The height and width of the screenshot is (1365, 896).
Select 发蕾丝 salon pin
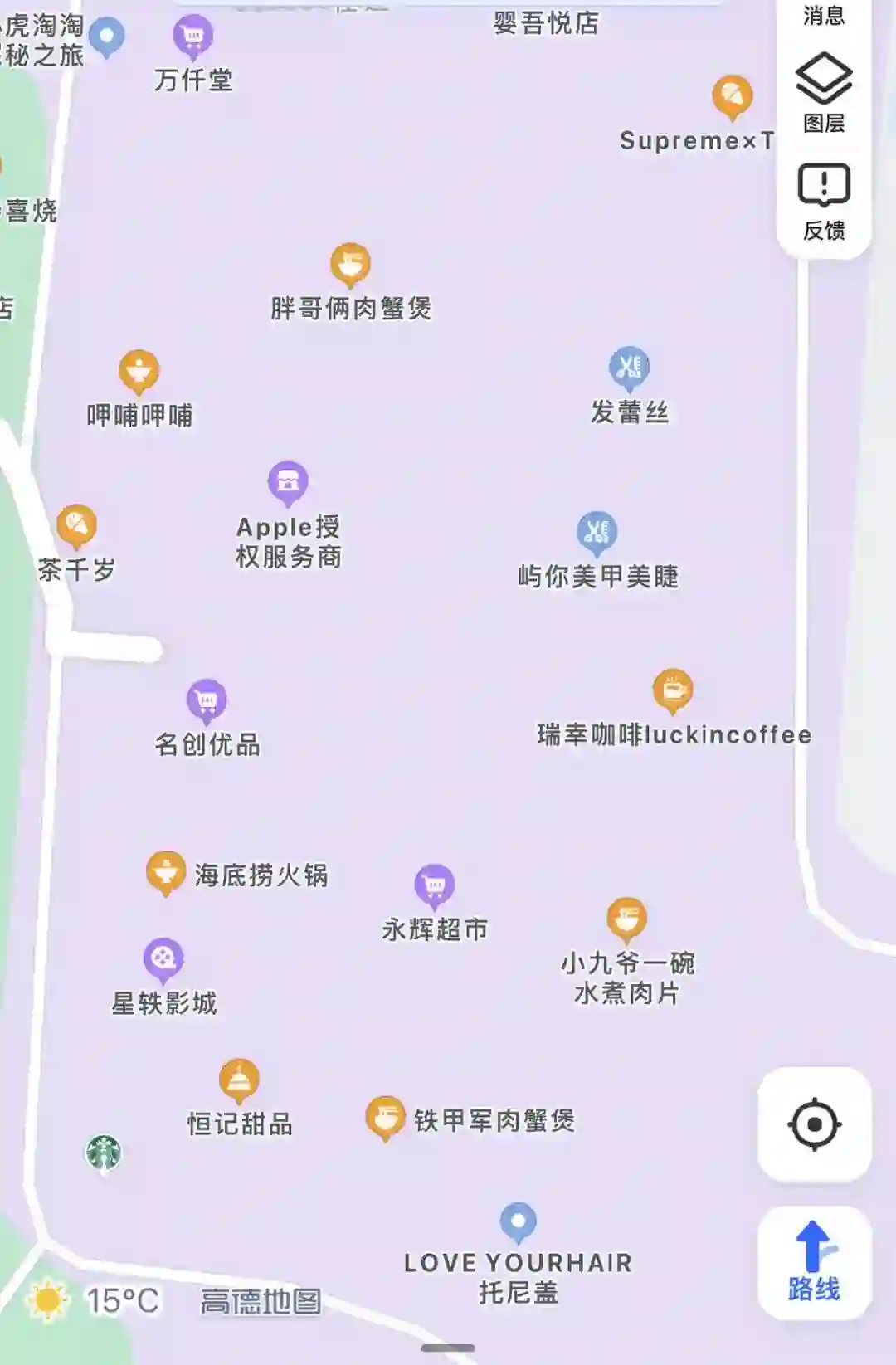[629, 368]
